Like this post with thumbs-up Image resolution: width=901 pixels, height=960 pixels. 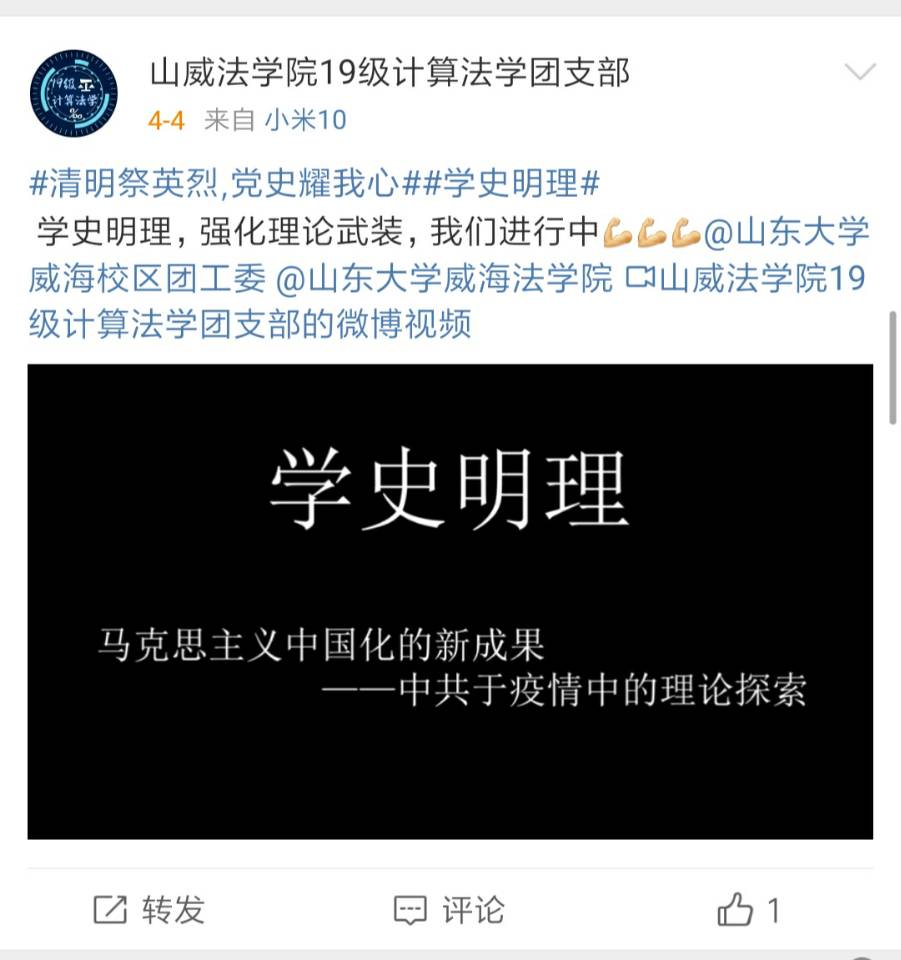747,910
